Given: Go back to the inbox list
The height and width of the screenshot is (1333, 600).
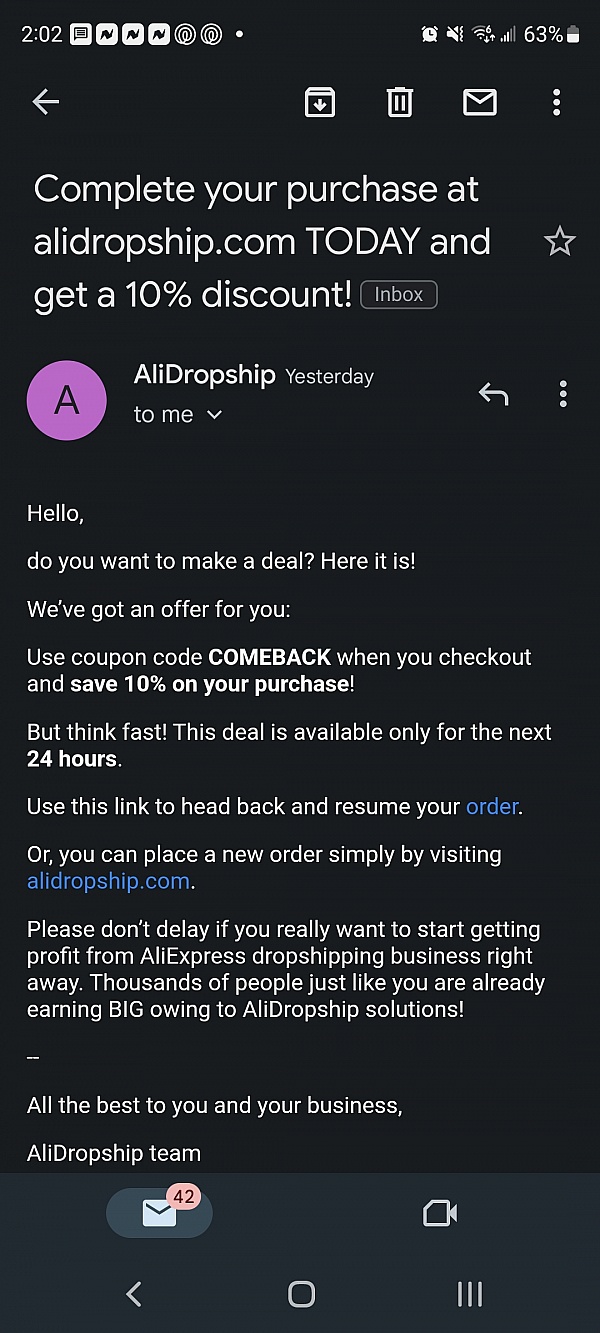Looking at the screenshot, I should pos(46,102).
